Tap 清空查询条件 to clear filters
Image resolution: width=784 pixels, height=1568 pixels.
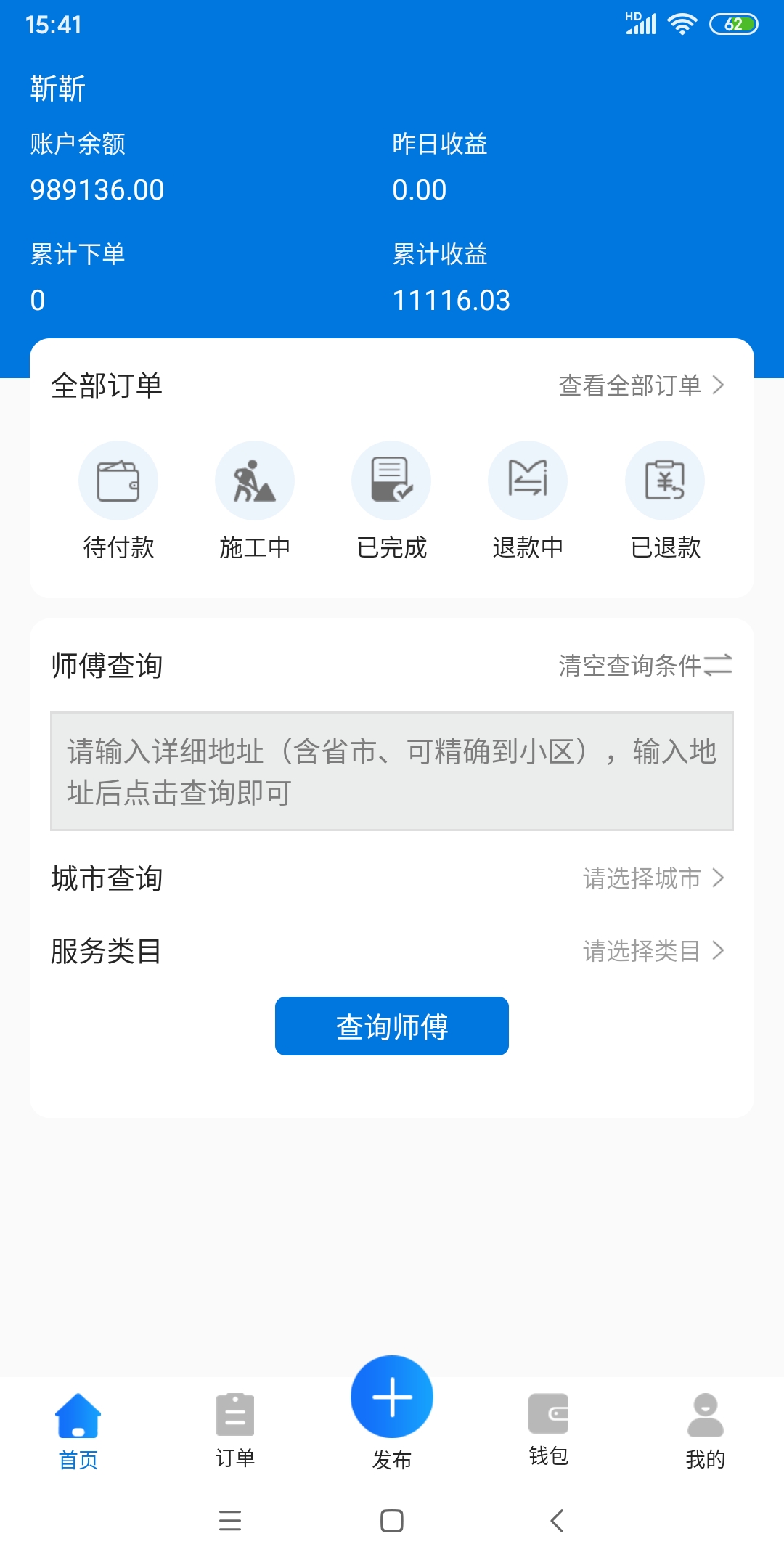click(645, 665)
